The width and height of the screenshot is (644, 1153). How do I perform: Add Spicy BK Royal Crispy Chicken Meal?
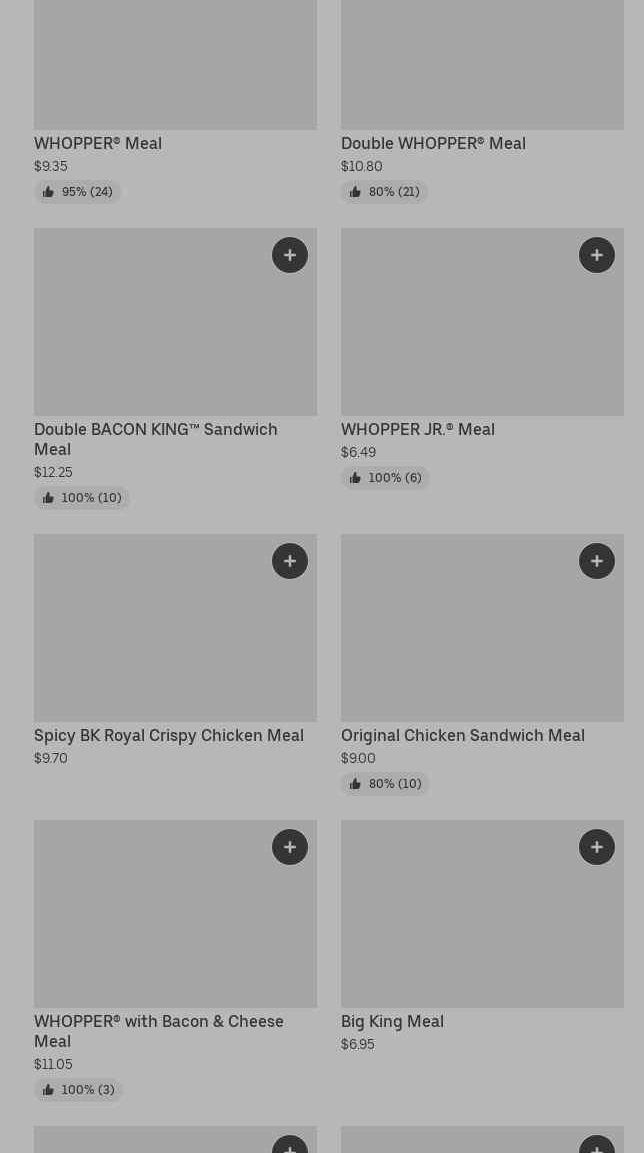coord(290,561)
